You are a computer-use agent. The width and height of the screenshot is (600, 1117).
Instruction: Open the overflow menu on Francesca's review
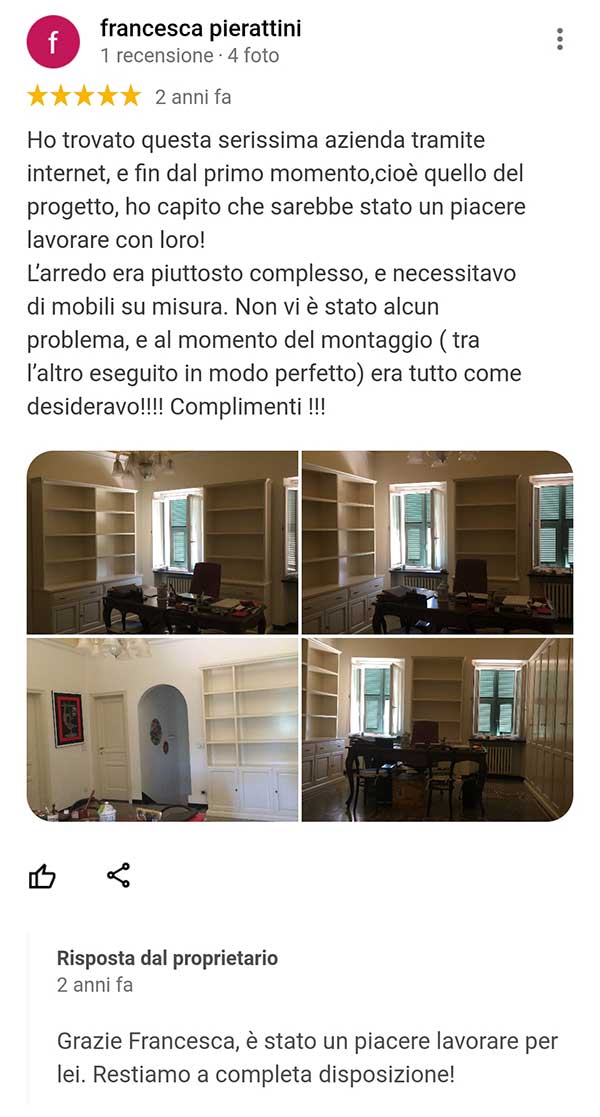click(x=560, y=39)
